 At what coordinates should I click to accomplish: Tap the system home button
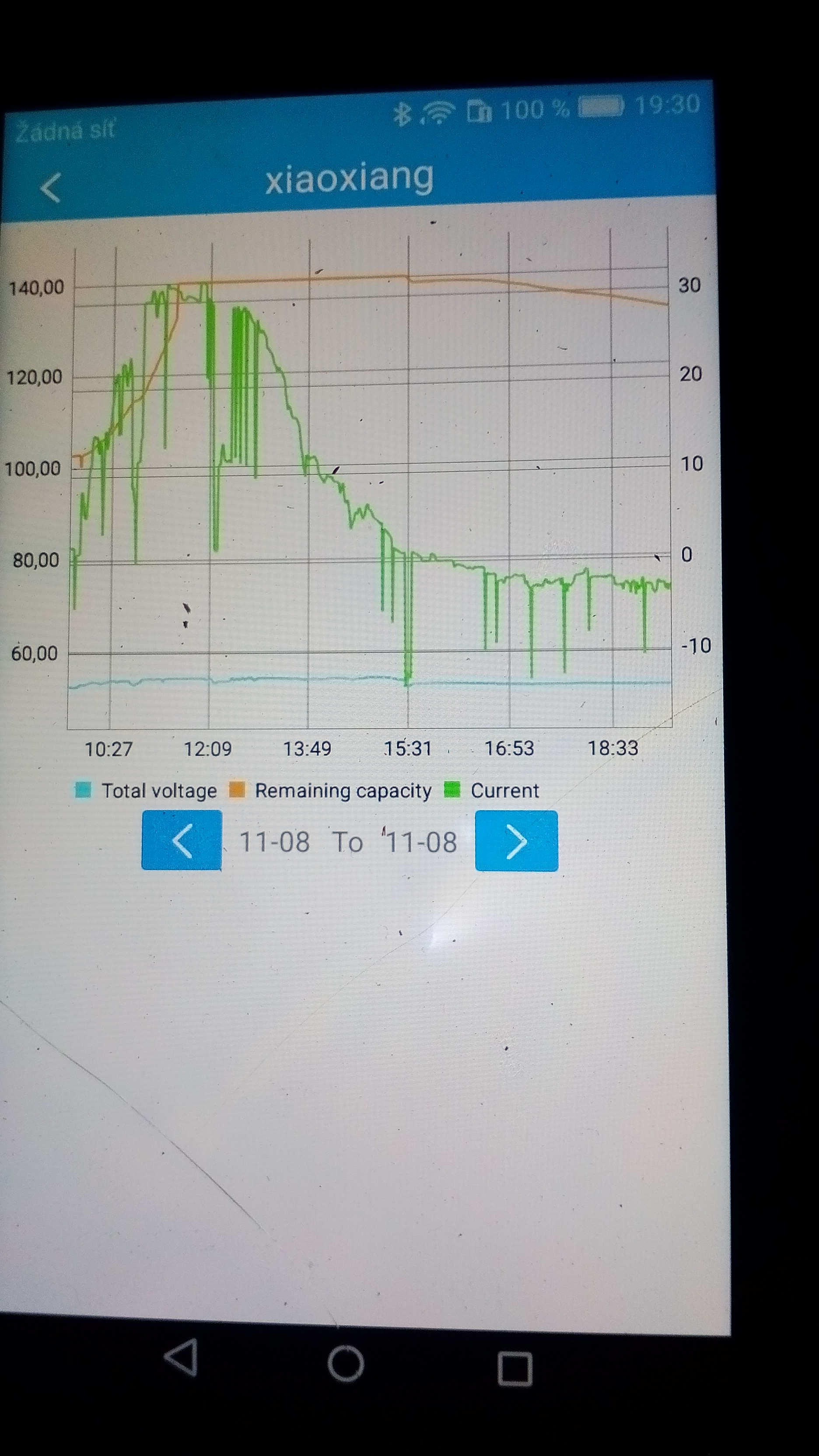click(x=345, y=1363)
